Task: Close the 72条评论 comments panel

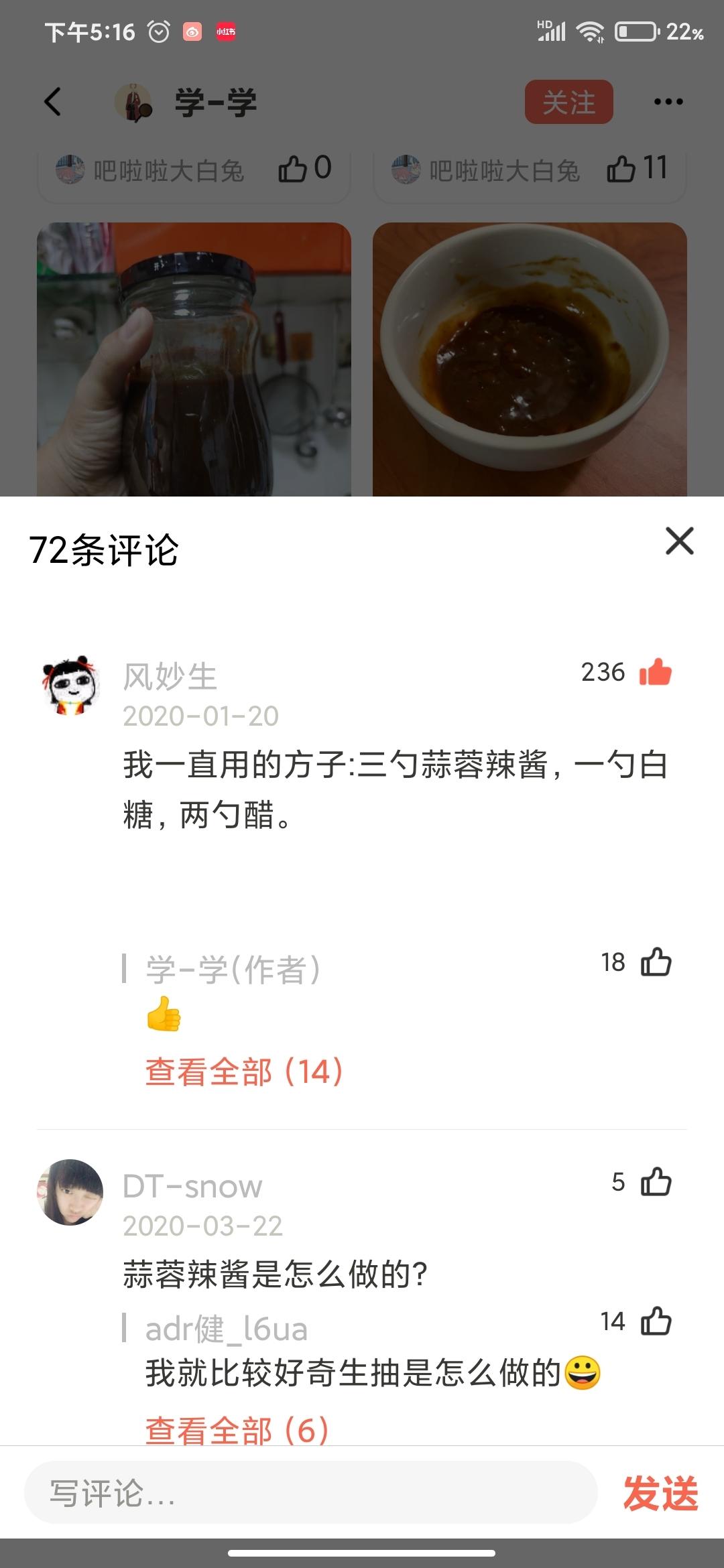Action: 679,541
